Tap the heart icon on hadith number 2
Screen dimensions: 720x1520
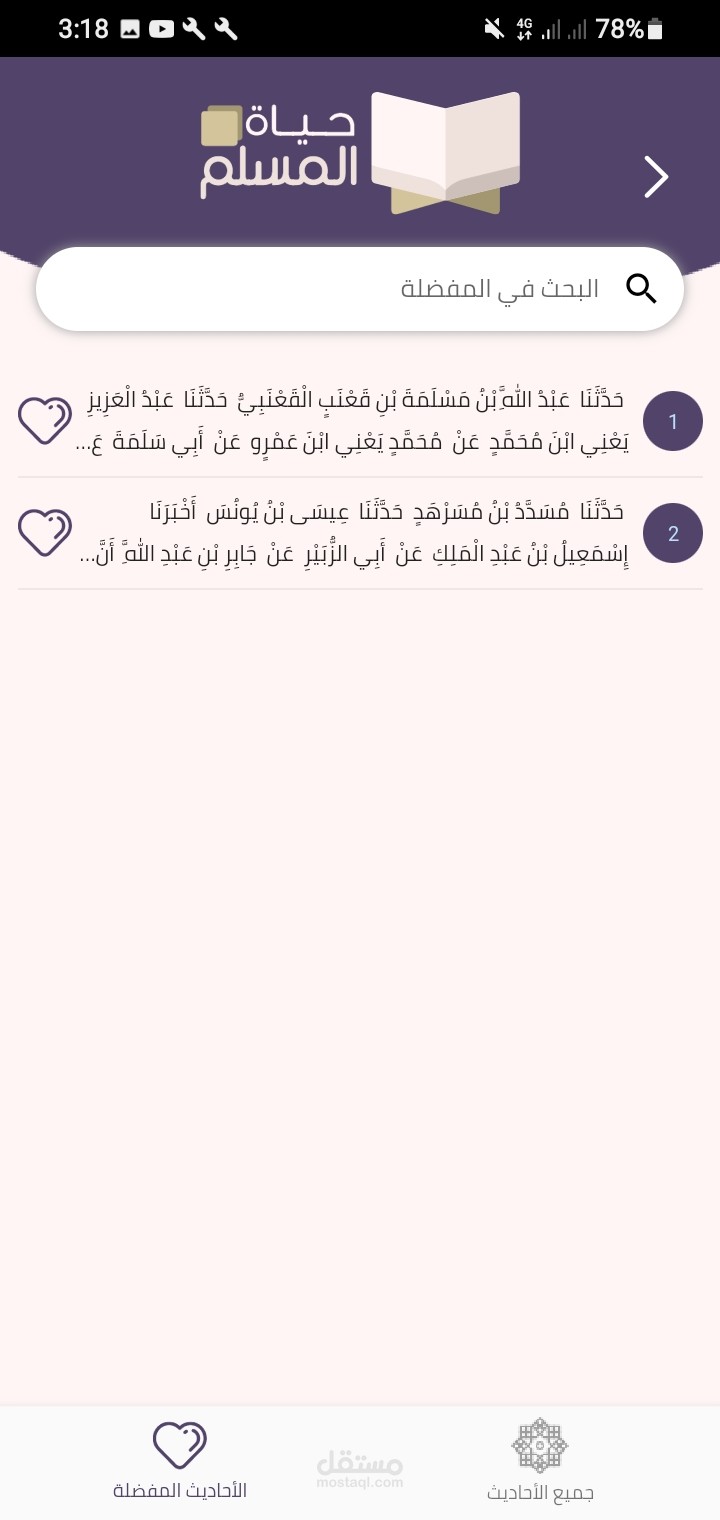[45, 533]
